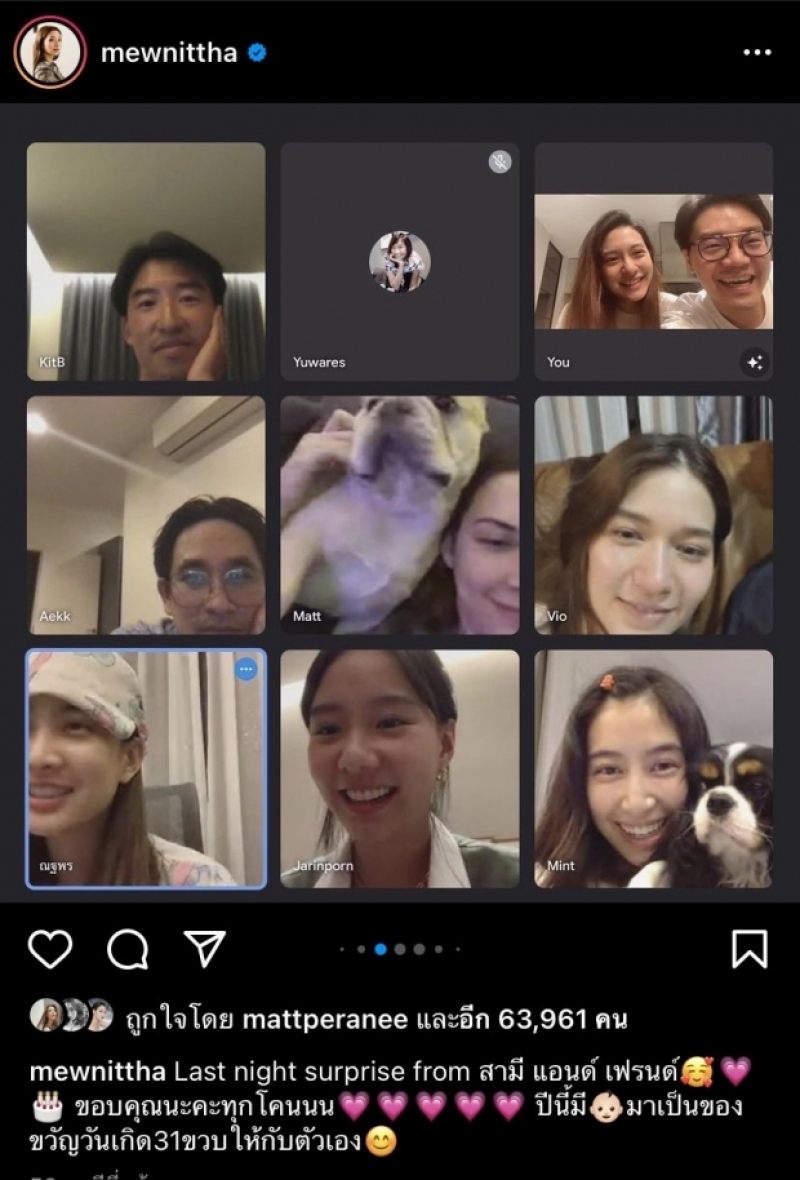Tap the video call screenshot image
The image size is (800, 1180).
[x=400, y=515]
